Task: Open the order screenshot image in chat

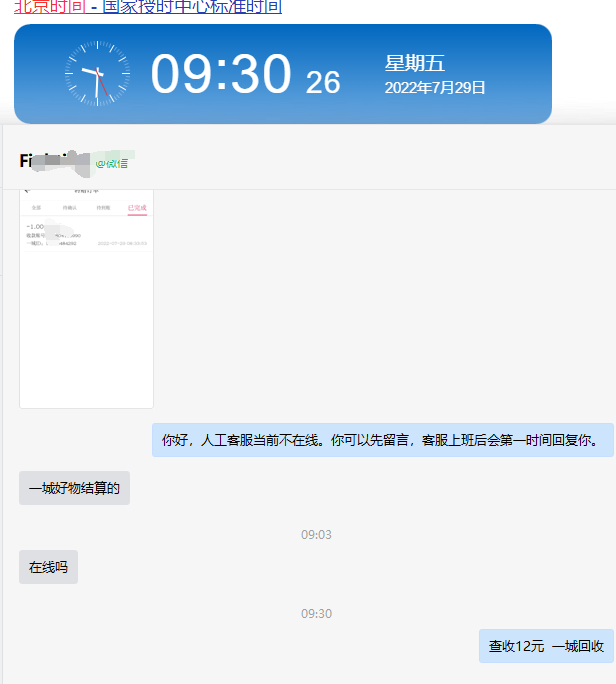Action: tap(87, 298)
